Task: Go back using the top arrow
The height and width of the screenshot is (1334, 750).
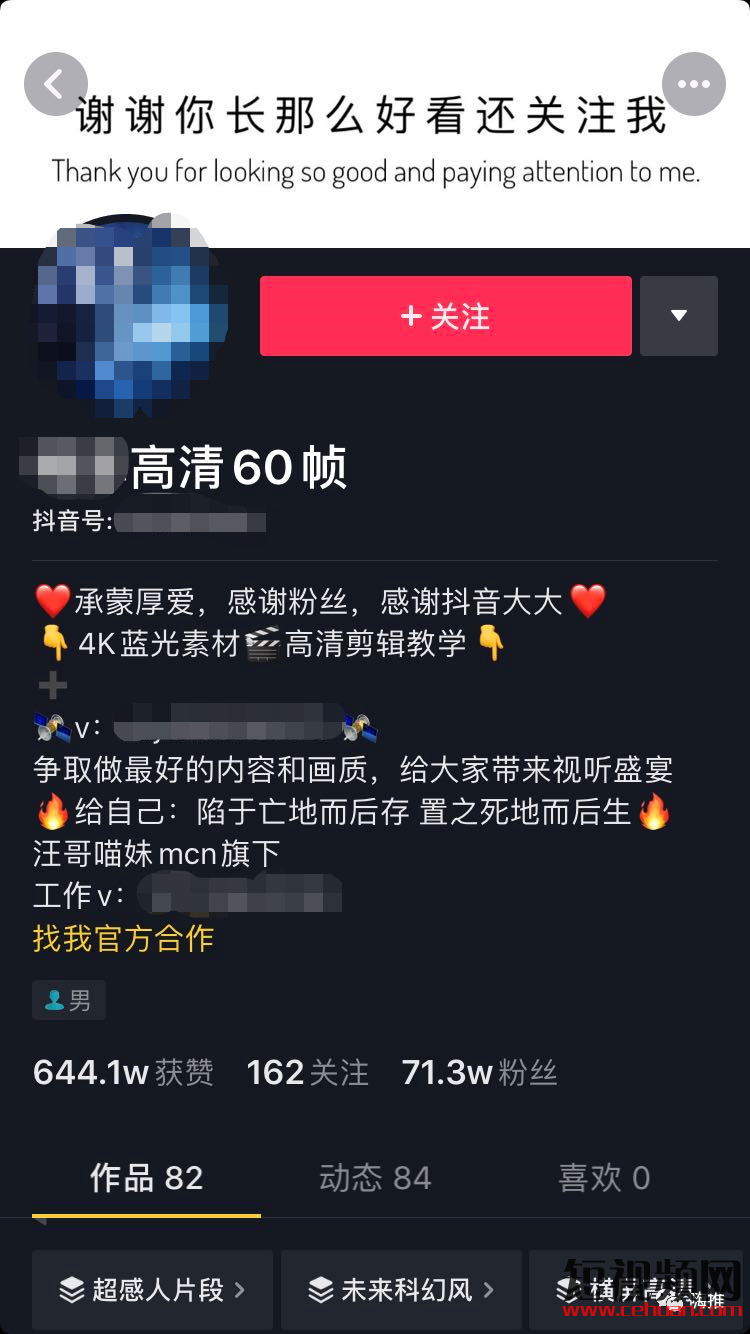Action: tap(56, 84)
